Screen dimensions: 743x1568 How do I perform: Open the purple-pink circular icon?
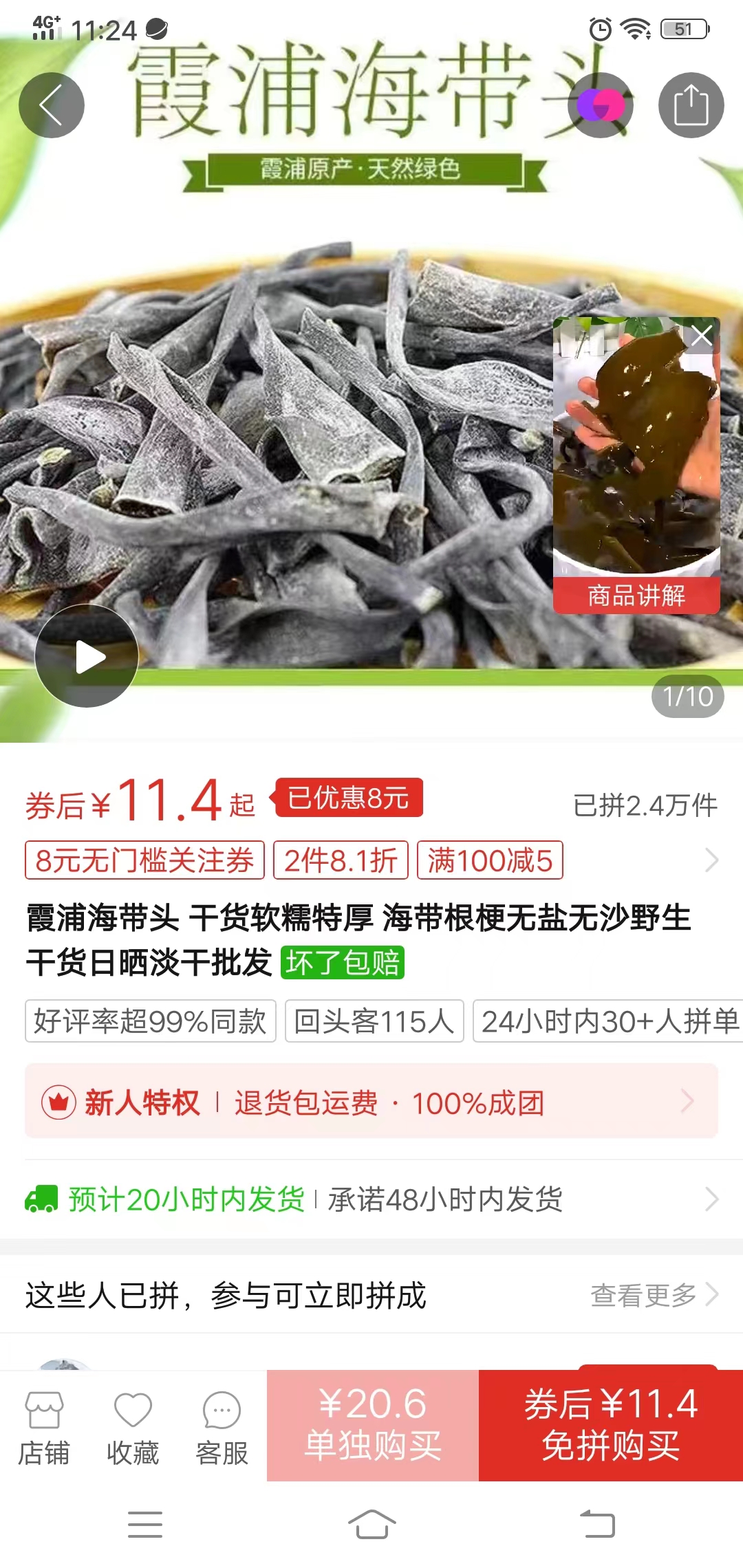tap(600, 105)
